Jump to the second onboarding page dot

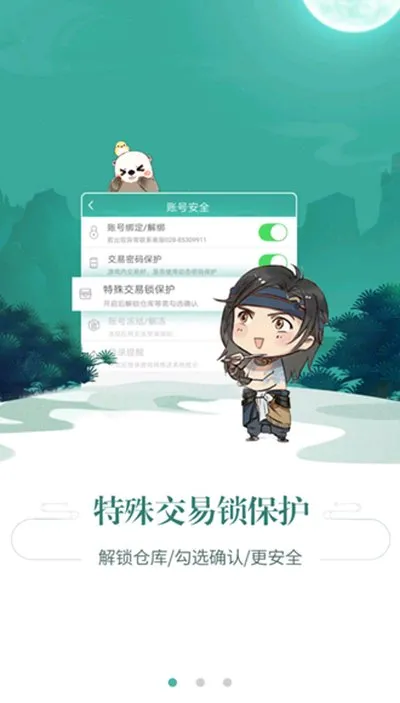[x=200, y=682]
